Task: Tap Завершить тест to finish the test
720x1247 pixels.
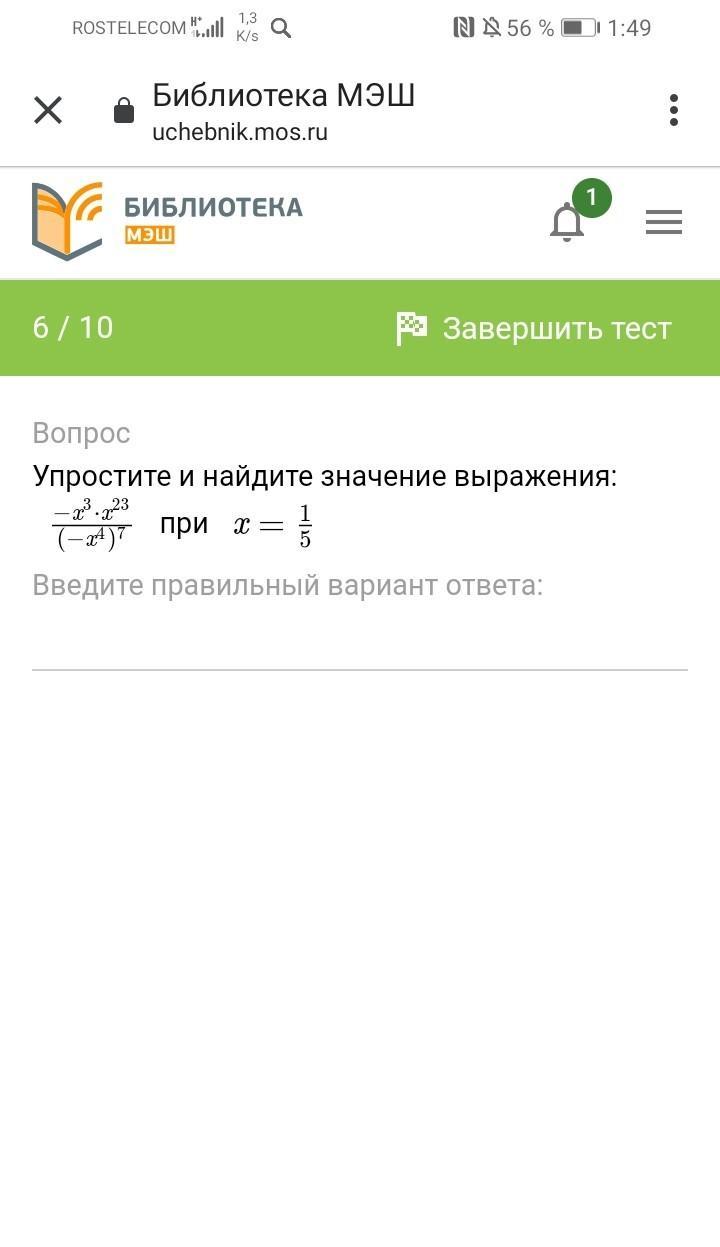Action: 534,328
